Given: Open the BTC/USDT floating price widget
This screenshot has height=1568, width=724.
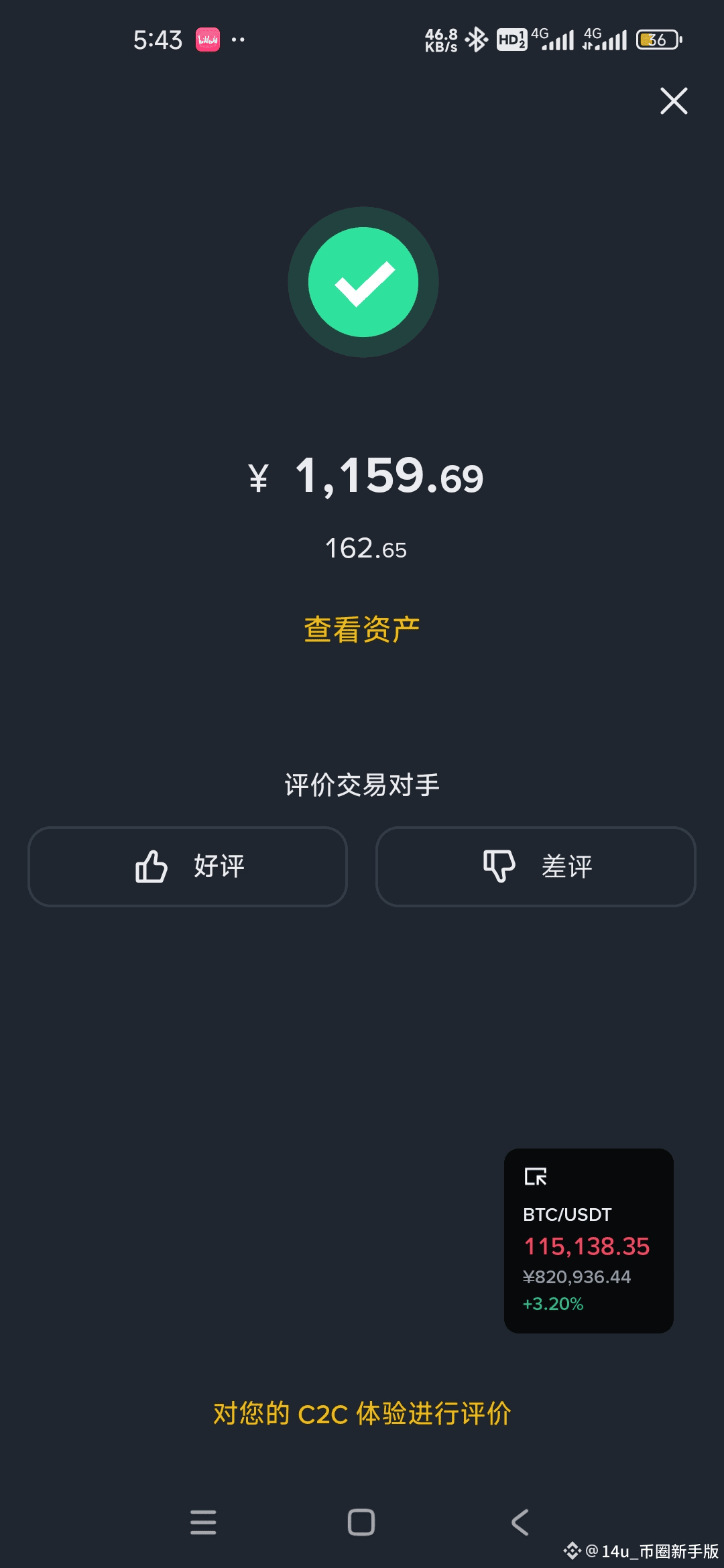Looking at the screenshot, I should pos(588,1240).
